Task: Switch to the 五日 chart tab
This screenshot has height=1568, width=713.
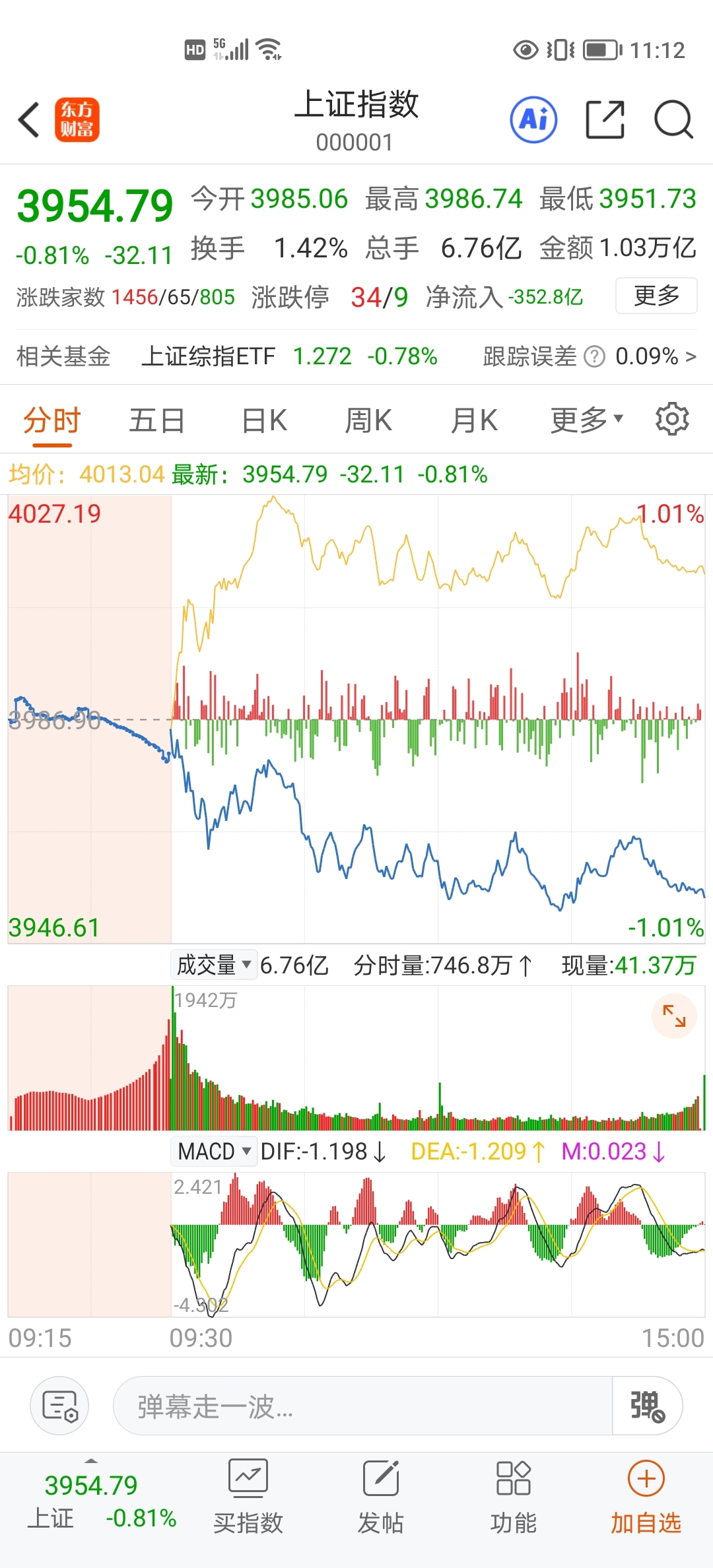Action: (156, 420)
